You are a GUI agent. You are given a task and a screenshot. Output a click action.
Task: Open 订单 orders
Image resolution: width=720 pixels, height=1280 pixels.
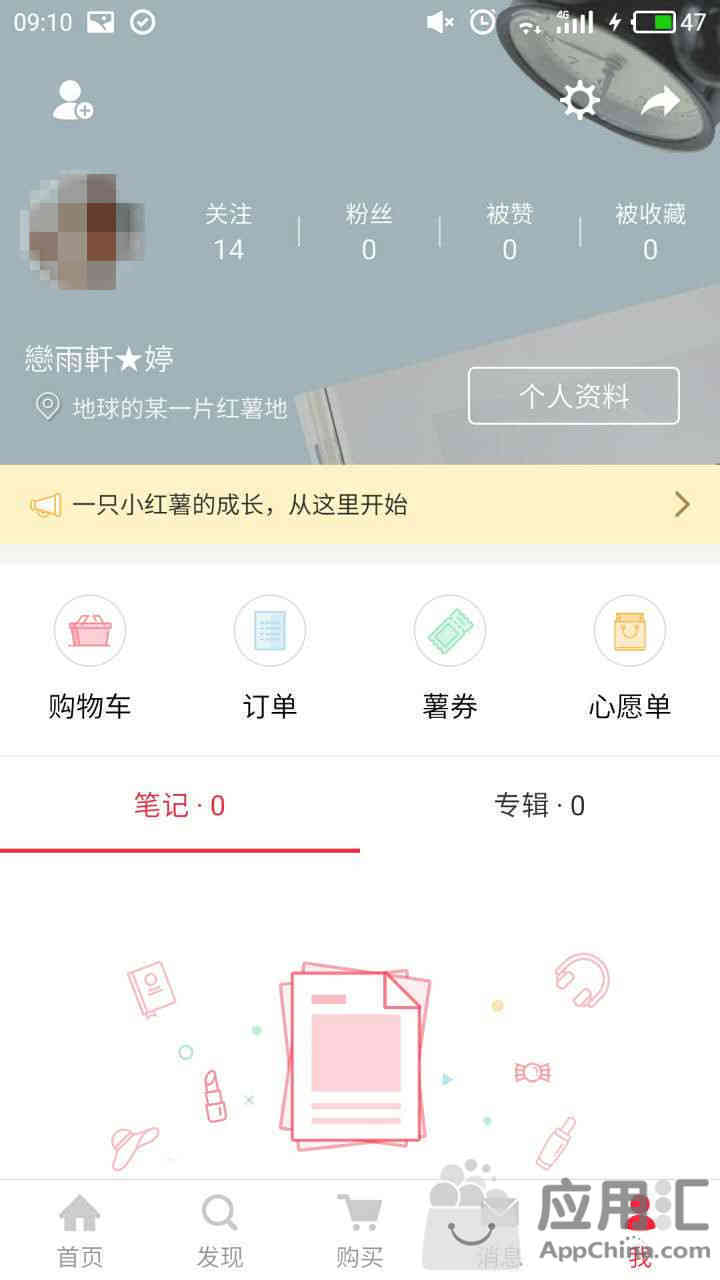click(270, 657)
